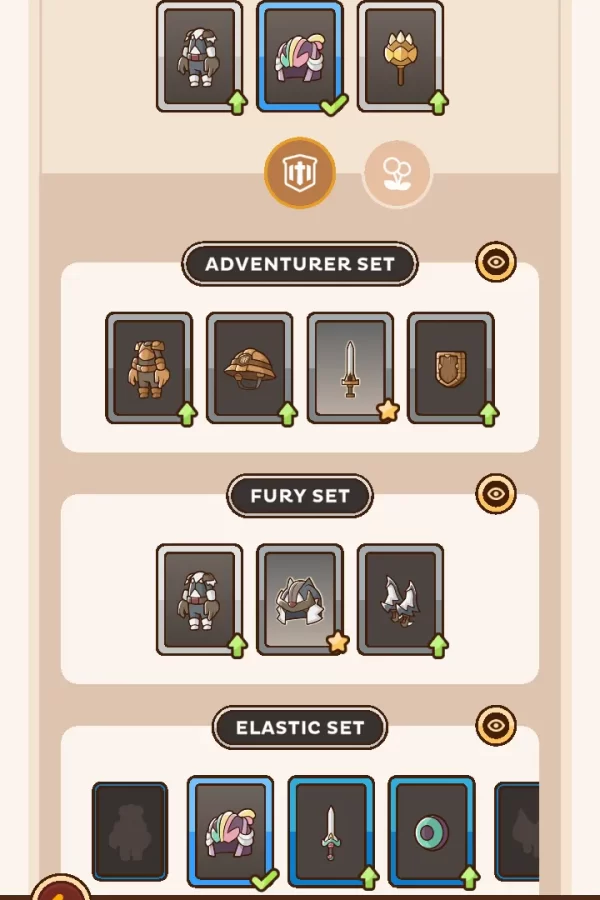Open equipped golden mace card at top
Screen dimensions: 600x900
pos(400,56)
